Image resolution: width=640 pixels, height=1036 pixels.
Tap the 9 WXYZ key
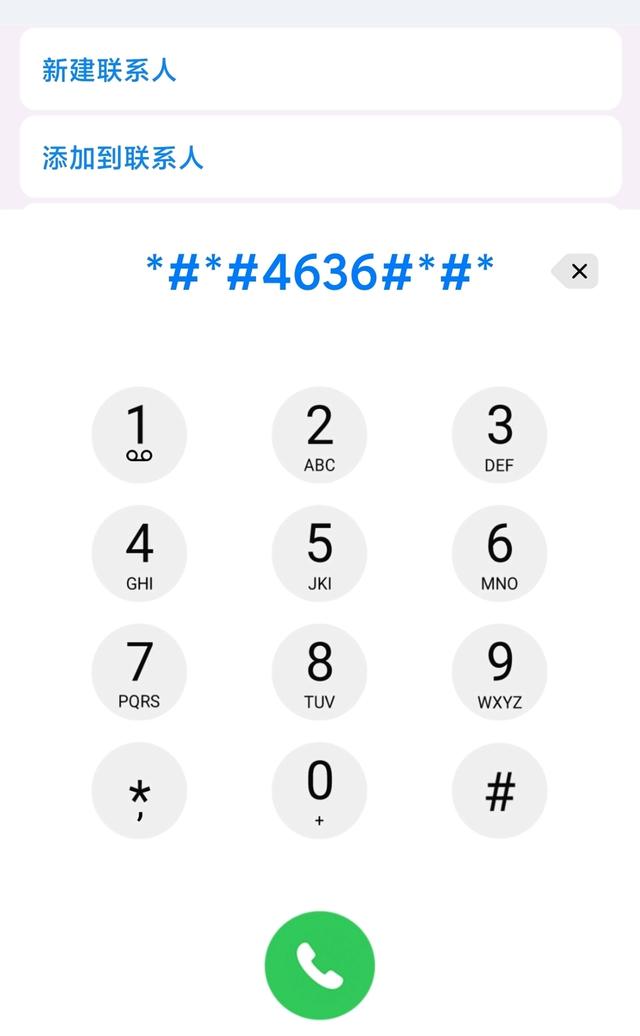click(x=499, y=672)
